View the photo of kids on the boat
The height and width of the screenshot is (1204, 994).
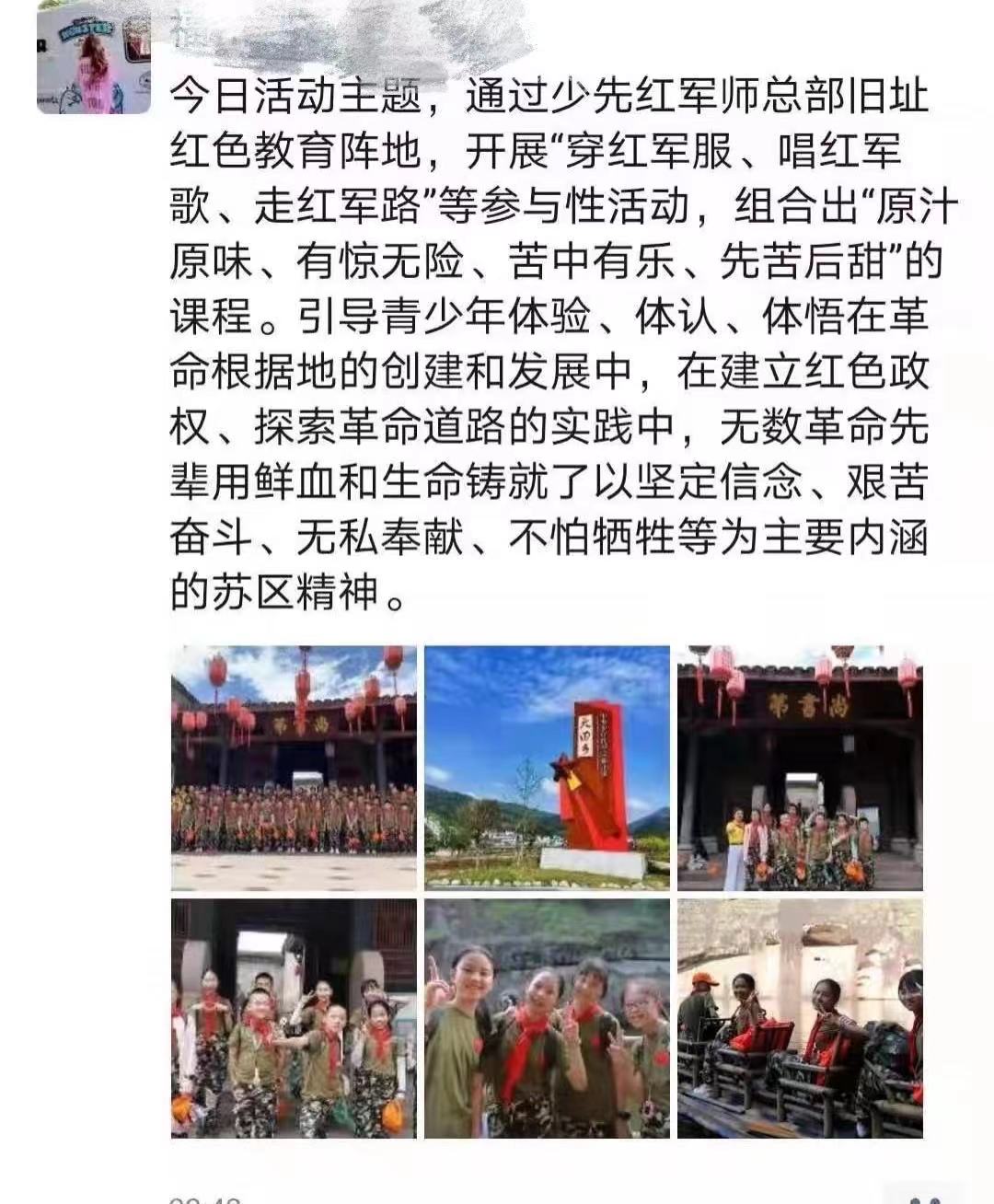[x=800, y=1018]
